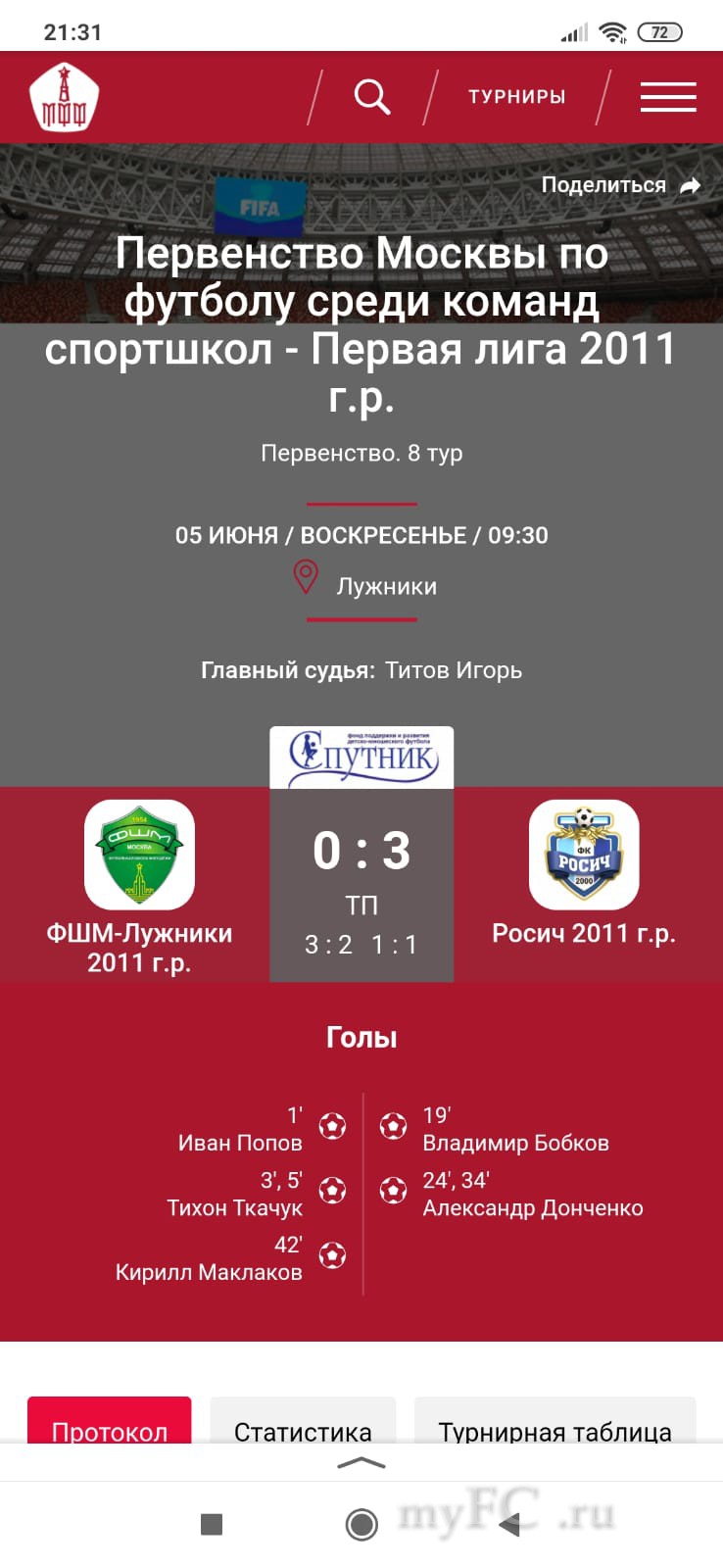Share this match via Поделиться
This screenshot has height=1568, width=723.
click(x=620, y=185)
